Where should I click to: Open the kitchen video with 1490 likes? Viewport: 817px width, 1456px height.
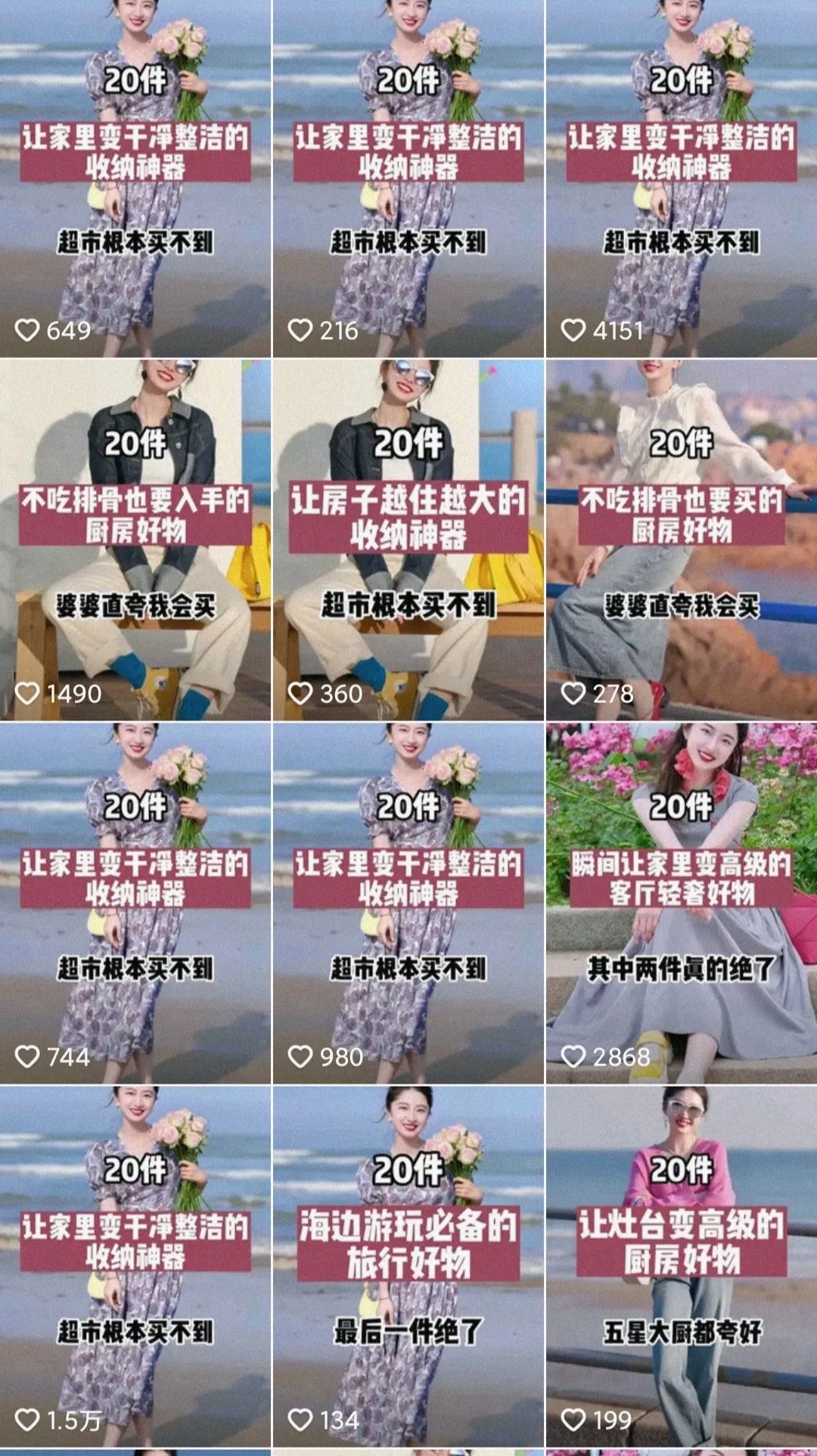tap(135, 539)
